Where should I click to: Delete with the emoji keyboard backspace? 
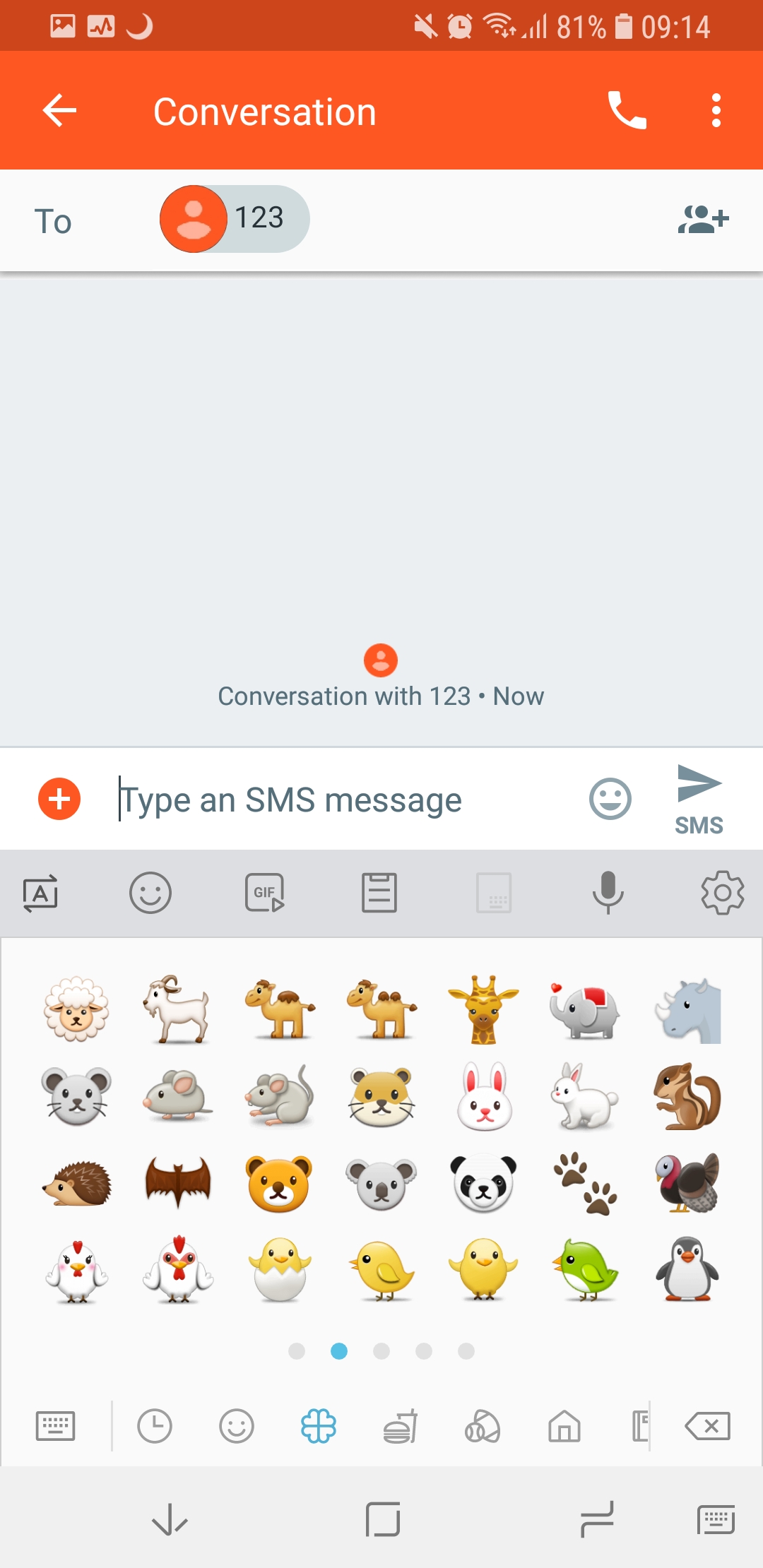pyautogui.click(x=707, y=1426)
